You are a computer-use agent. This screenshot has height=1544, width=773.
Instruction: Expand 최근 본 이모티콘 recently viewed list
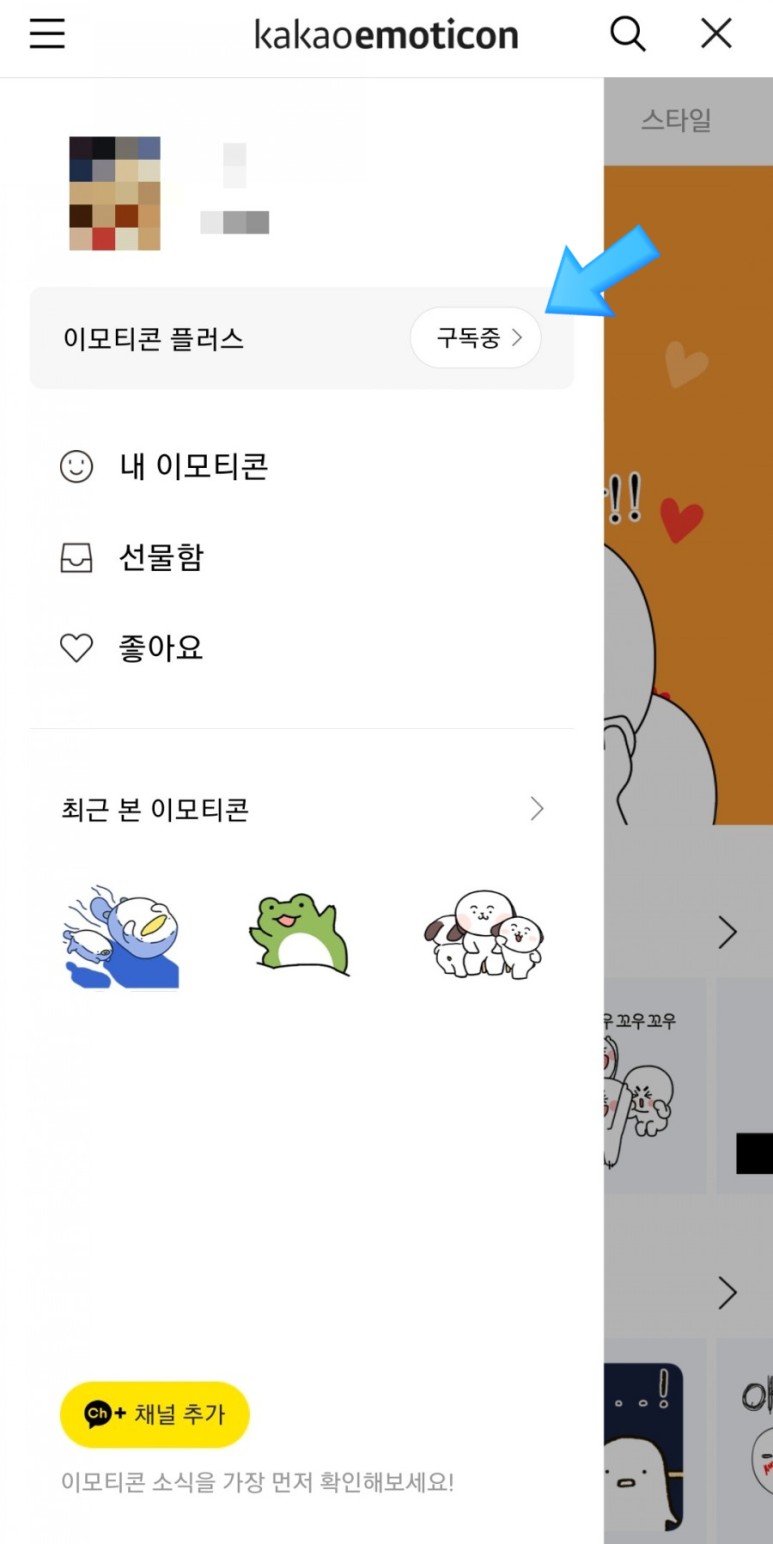(x=537, y=809)
